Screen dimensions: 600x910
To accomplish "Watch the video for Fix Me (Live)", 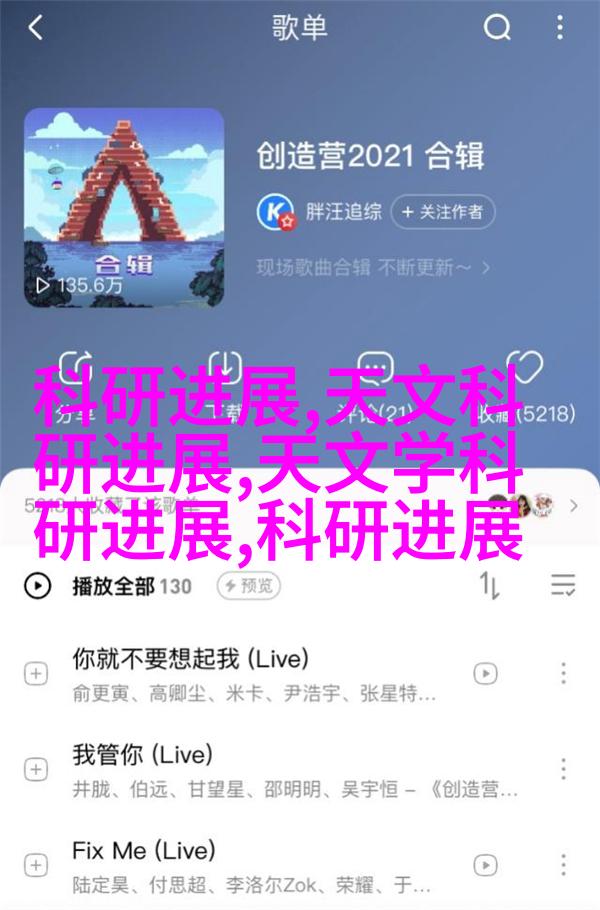I will click(485, 864).
